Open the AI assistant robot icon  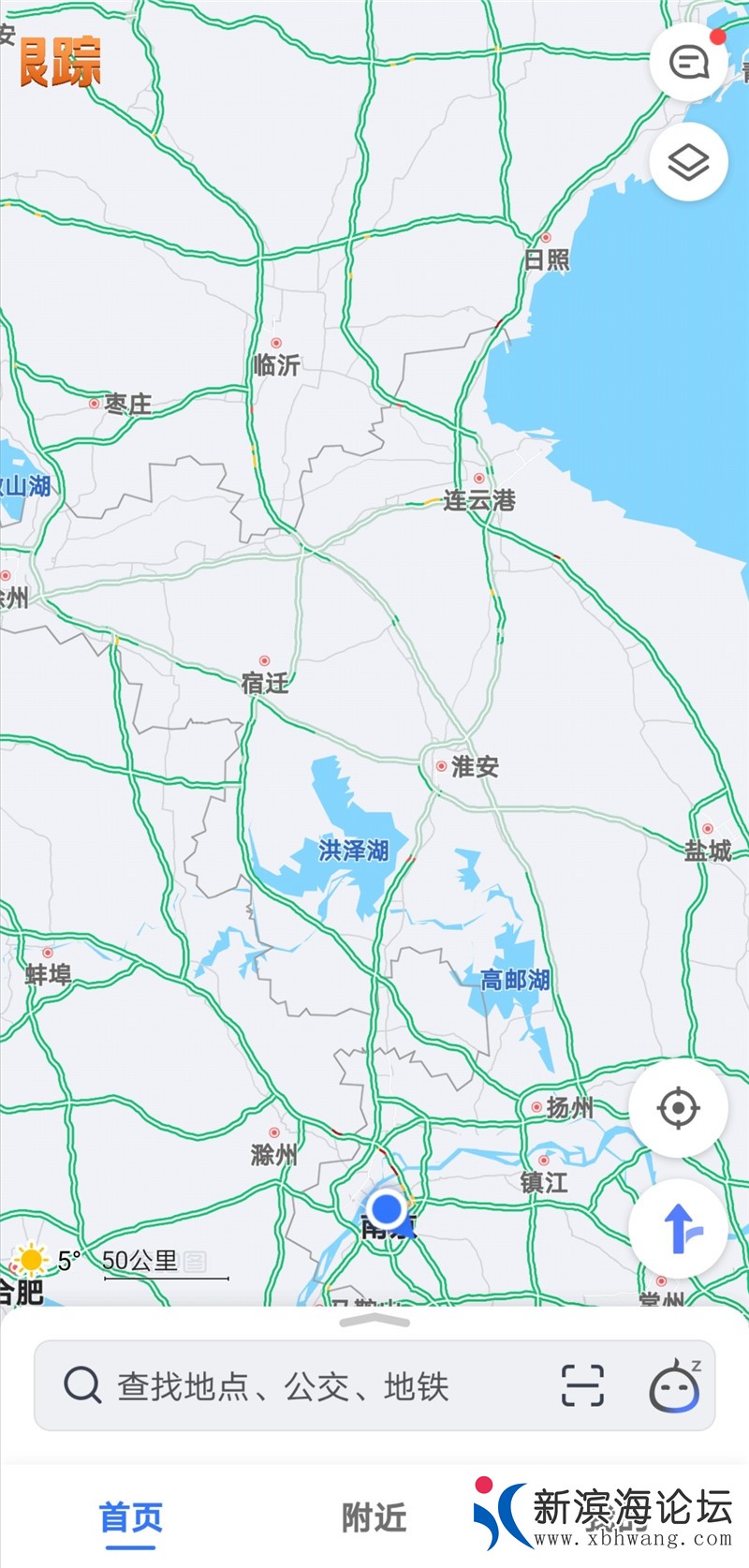point(676,1387)
